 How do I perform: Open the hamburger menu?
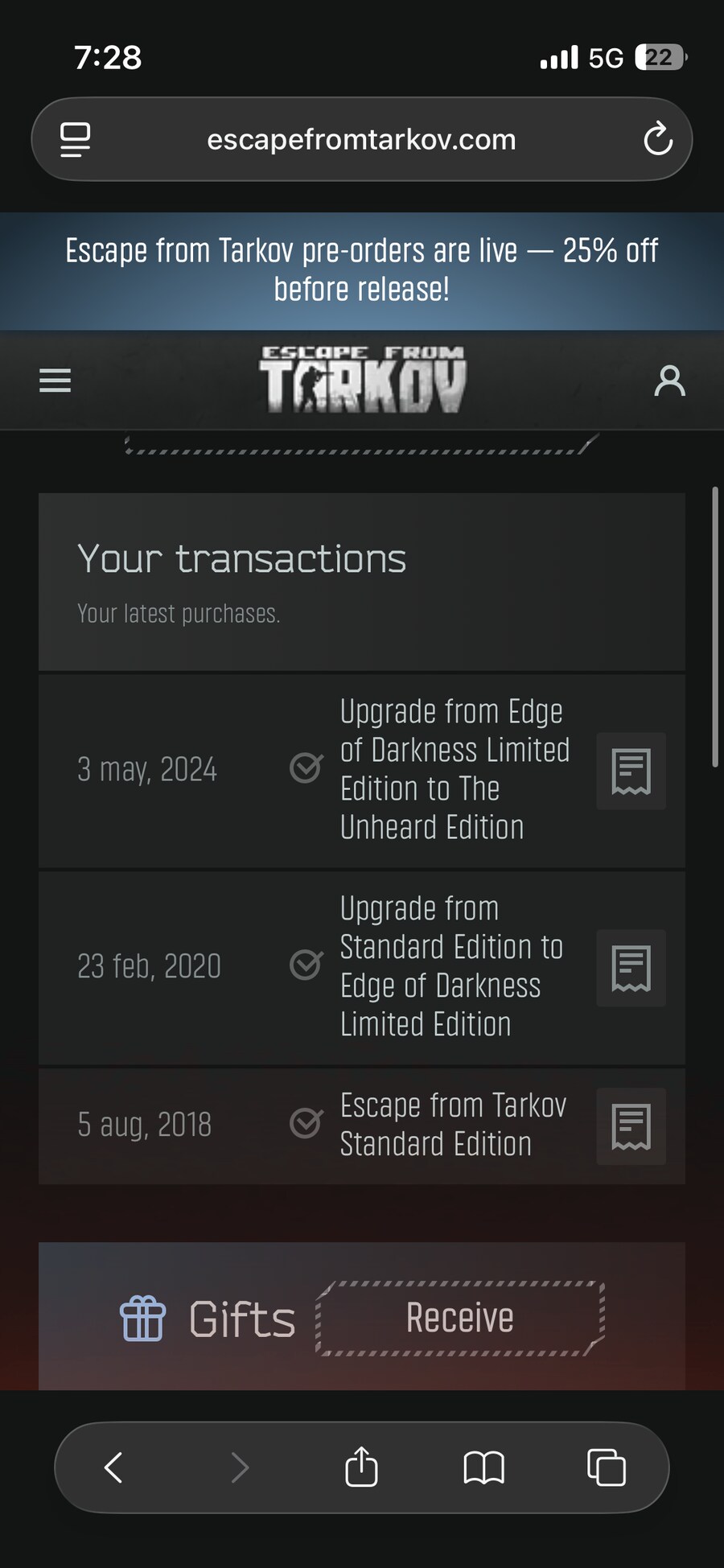point(55,380)
